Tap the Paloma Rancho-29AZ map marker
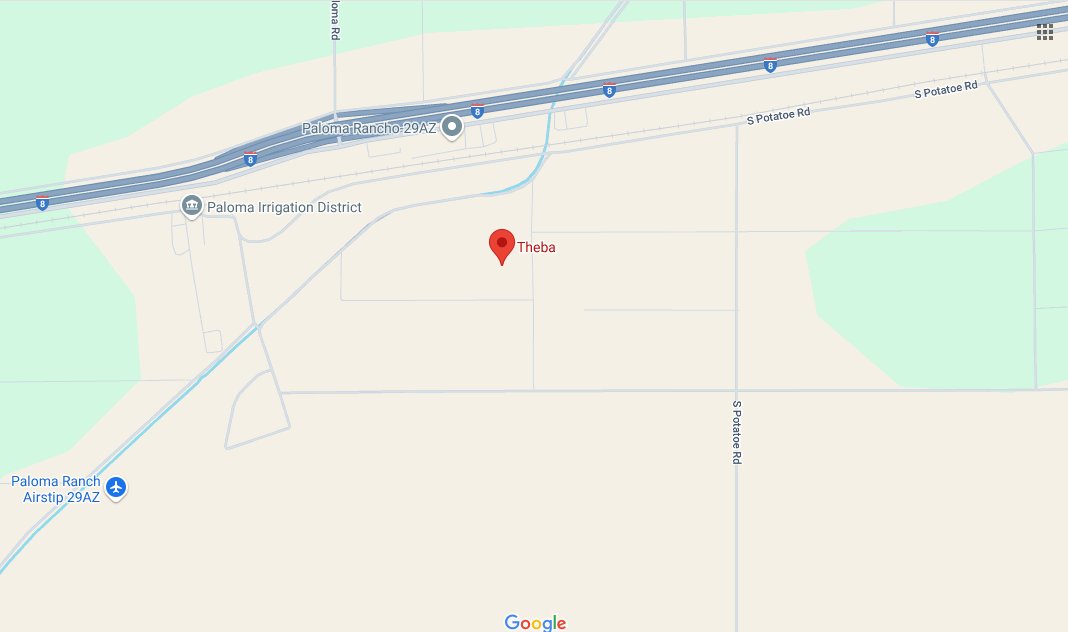Image resolution: width=1068 pixels, height=632 pixels. click(452, 127)
